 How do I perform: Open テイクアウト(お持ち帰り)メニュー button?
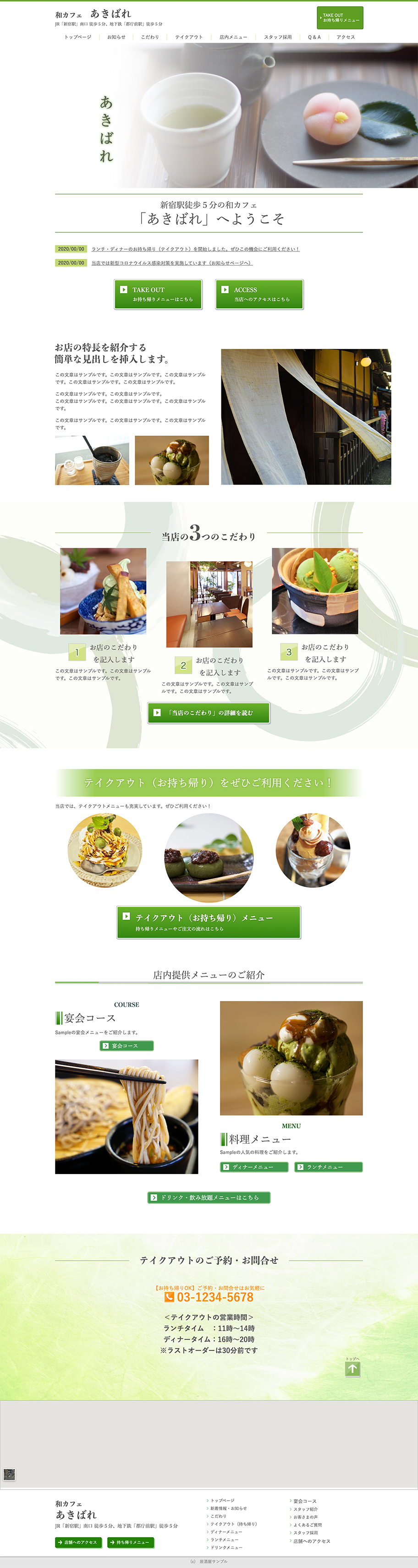pyautogui.click(x=209, y=922)
